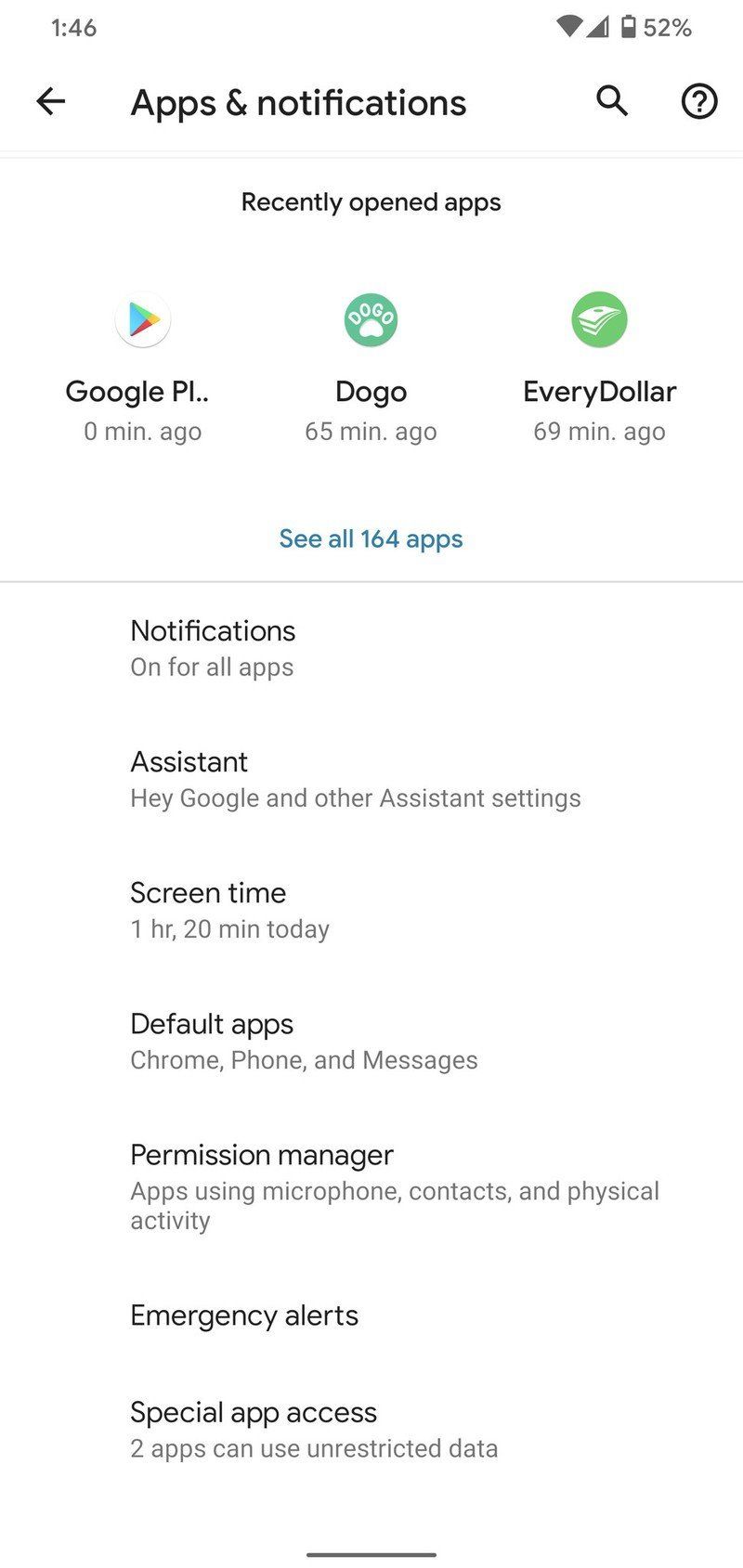Open the Google Play Store app icon

pos(142,319)
